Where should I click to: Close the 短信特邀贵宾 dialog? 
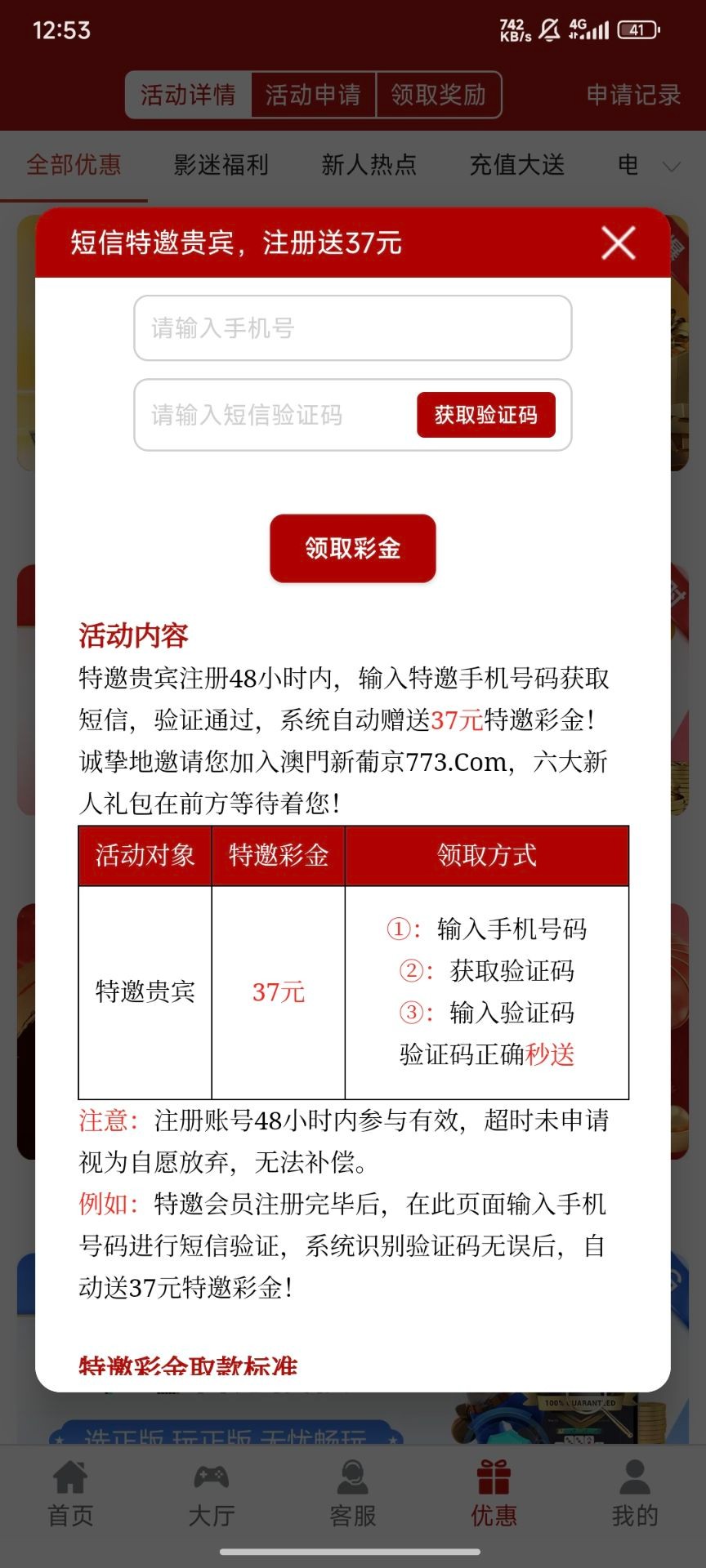(x=618, y=243)
